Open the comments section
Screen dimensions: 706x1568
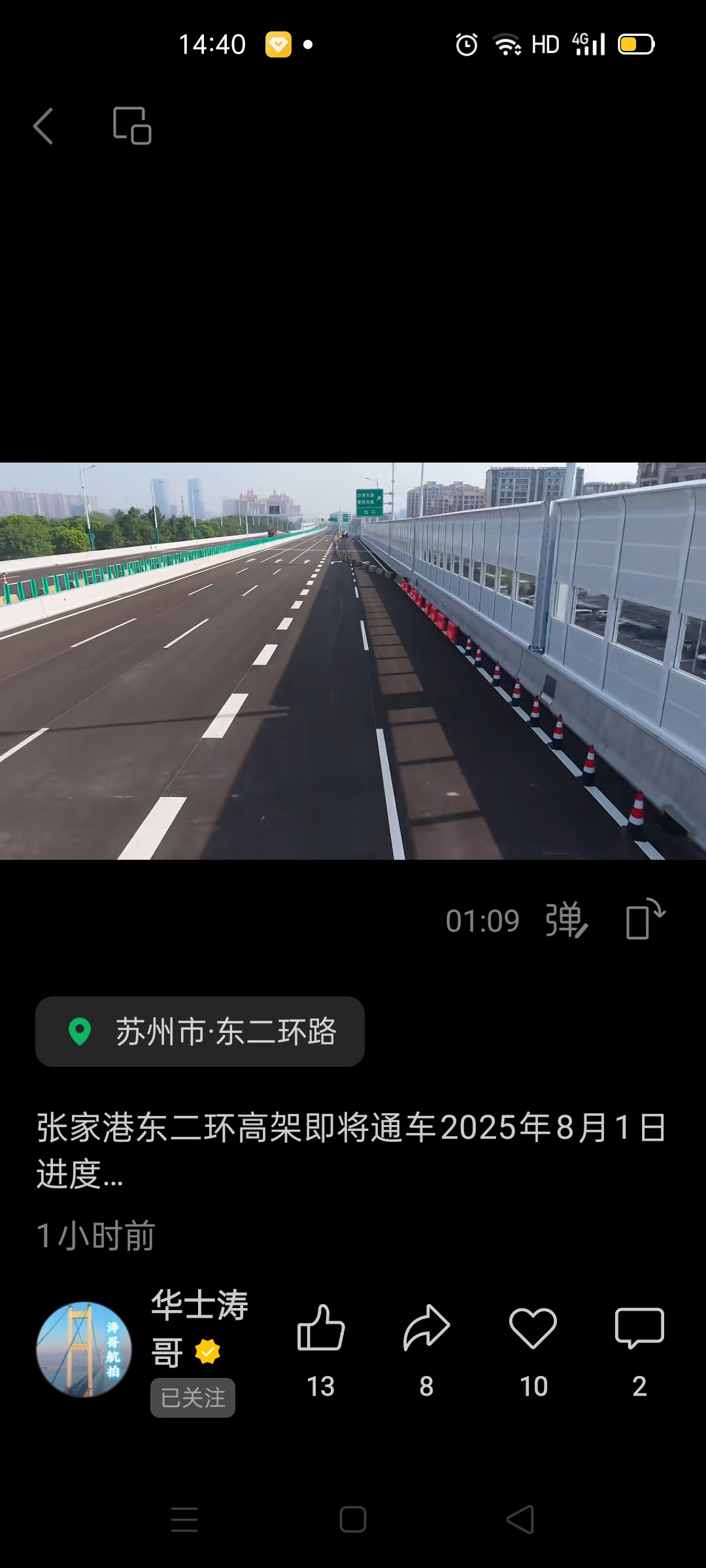639,1329
